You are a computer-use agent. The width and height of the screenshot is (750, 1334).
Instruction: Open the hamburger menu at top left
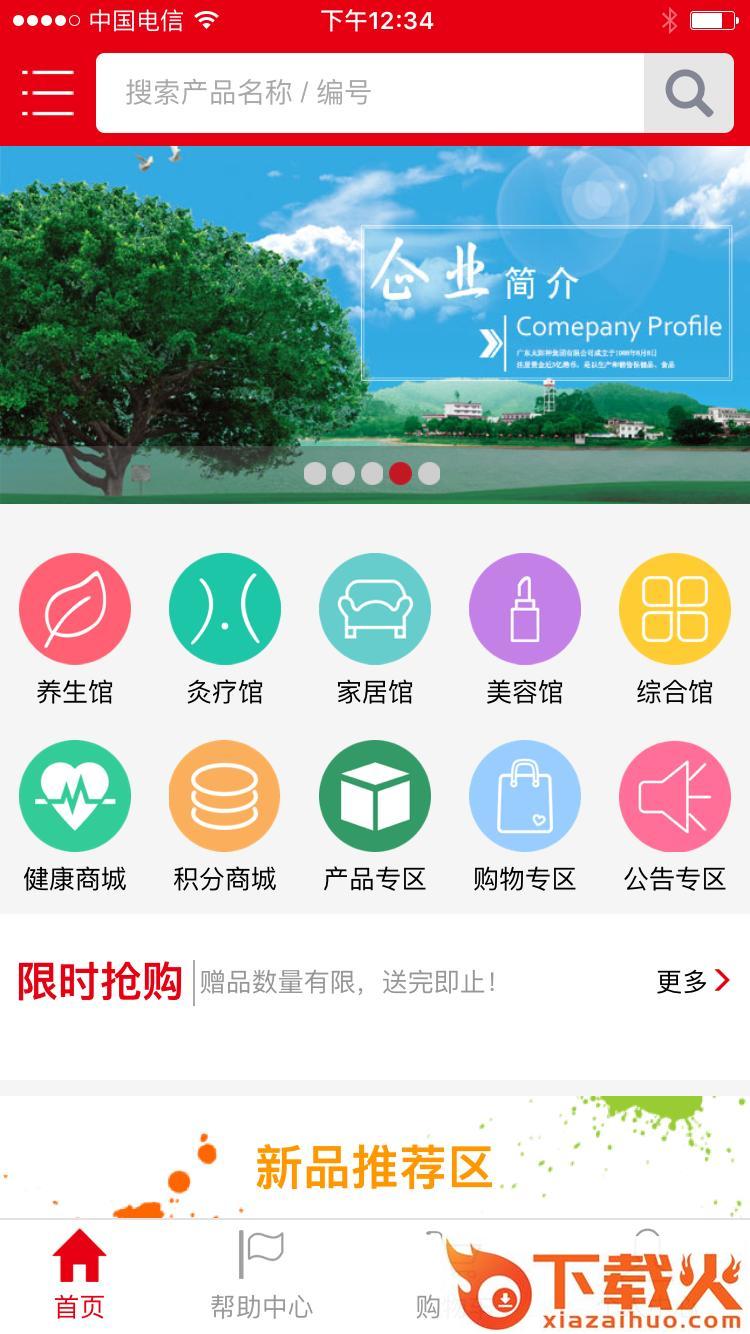(47, 95)
